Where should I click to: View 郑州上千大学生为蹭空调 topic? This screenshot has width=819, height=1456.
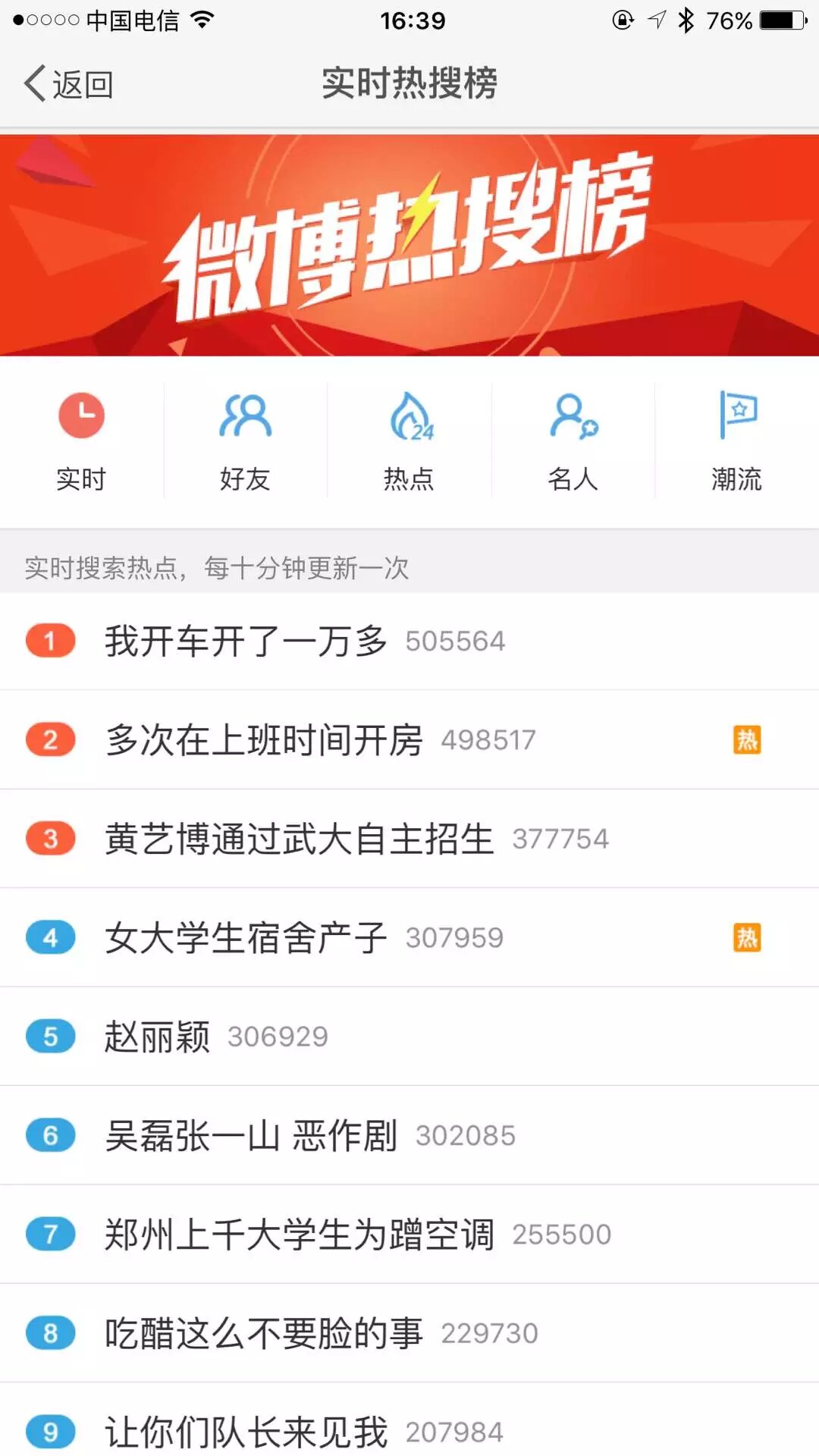(299, 1235)
